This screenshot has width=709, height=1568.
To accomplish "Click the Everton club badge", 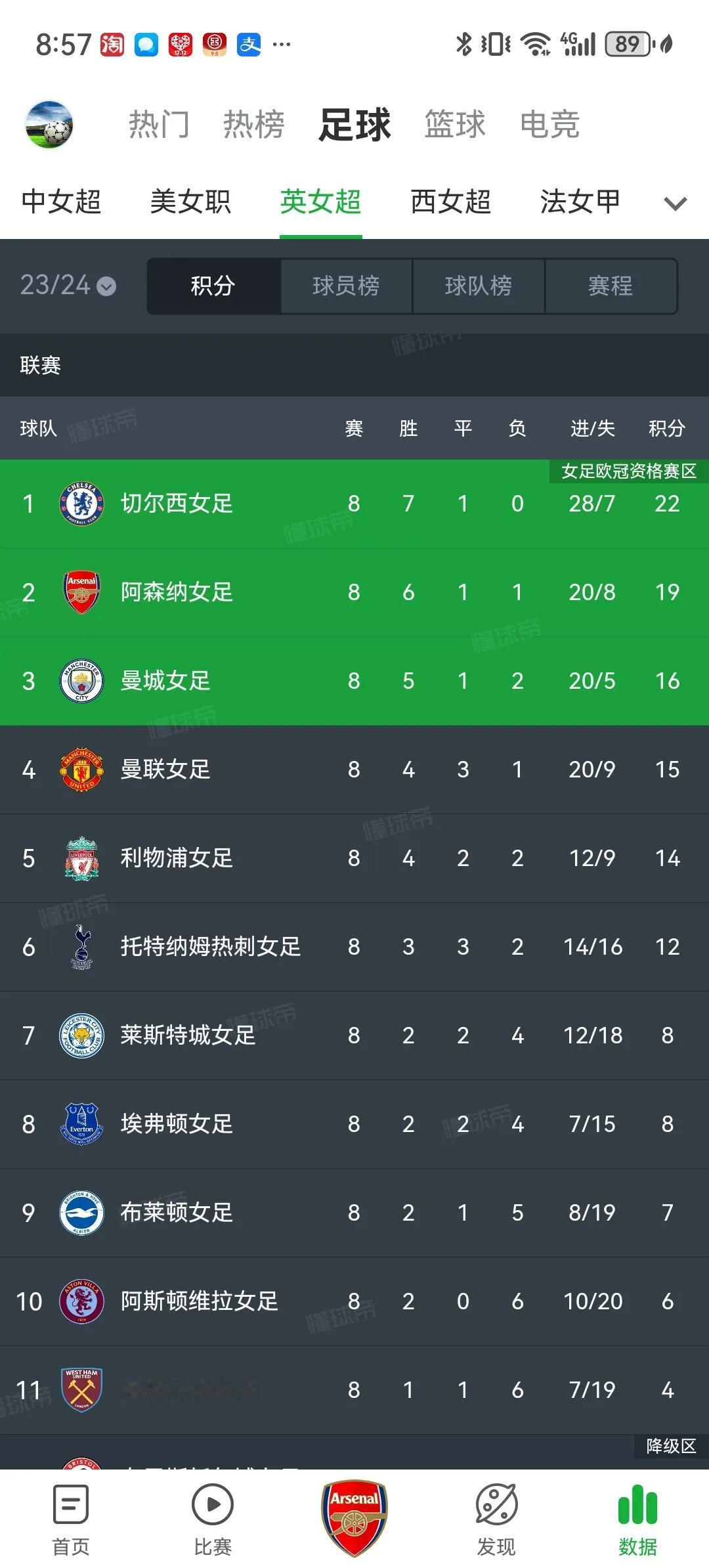I will tap(83, 1124).
